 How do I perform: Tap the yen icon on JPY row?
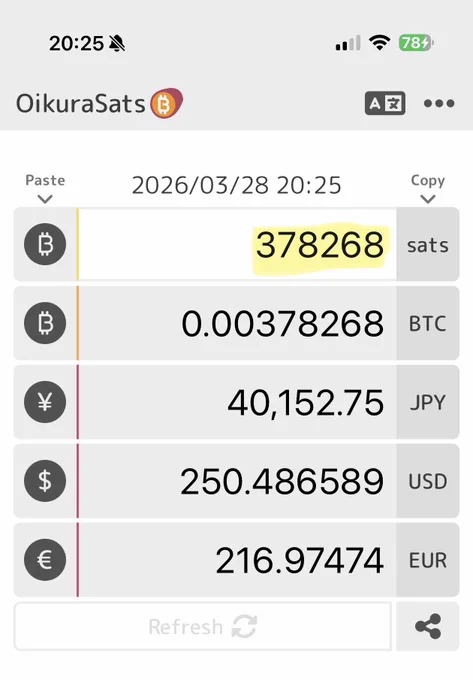[x=45, y=402]
